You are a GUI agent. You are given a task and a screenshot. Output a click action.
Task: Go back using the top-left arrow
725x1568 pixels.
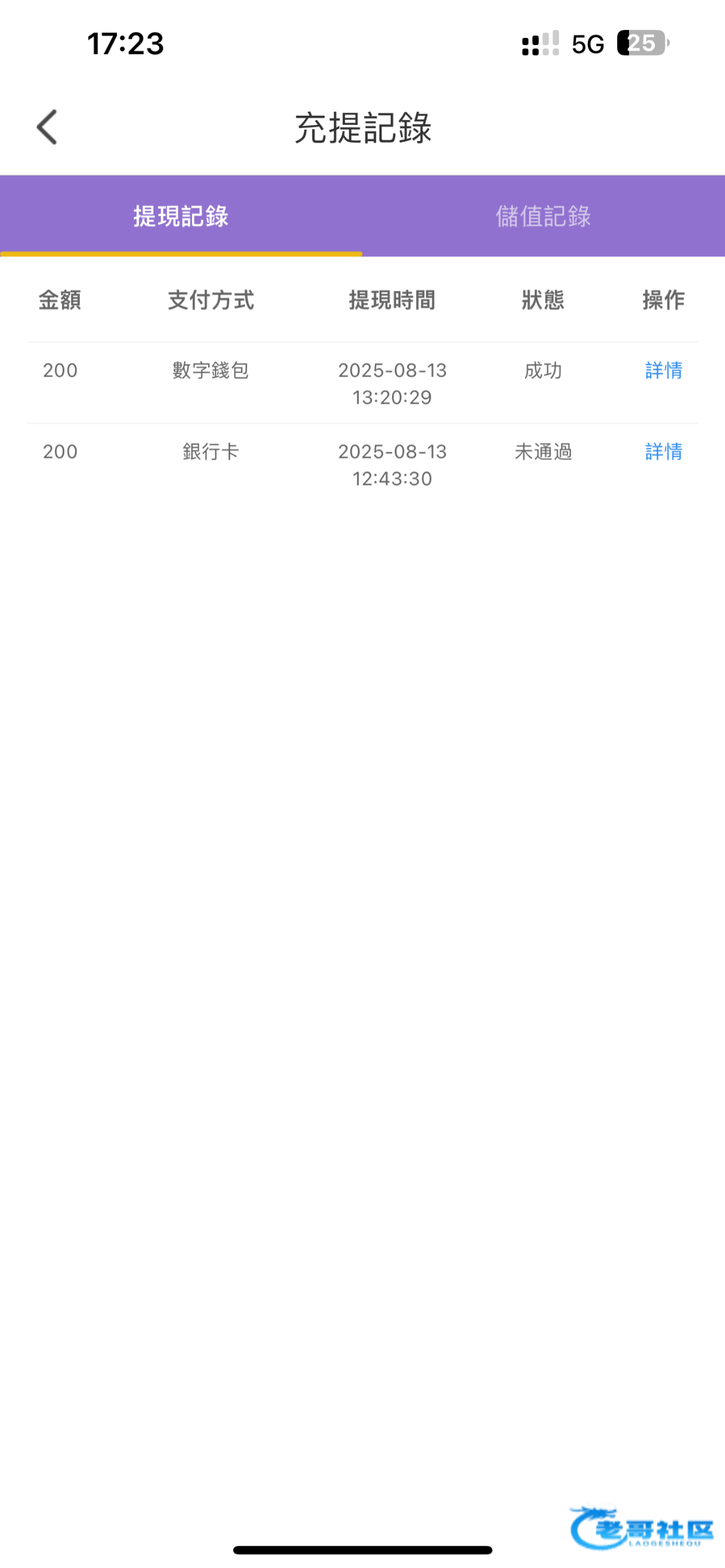47,127
